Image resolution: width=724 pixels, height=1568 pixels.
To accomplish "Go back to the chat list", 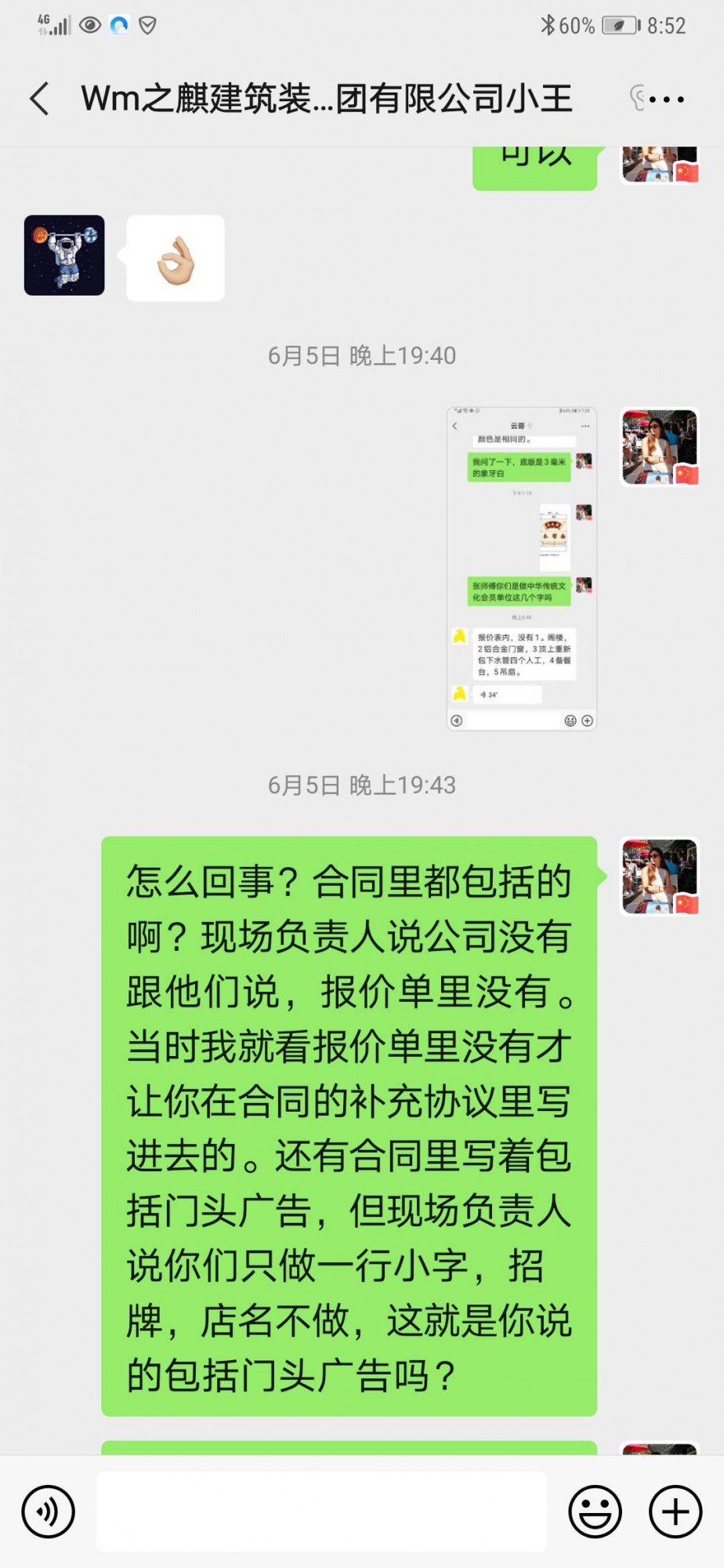I will [x=39, y=99].
